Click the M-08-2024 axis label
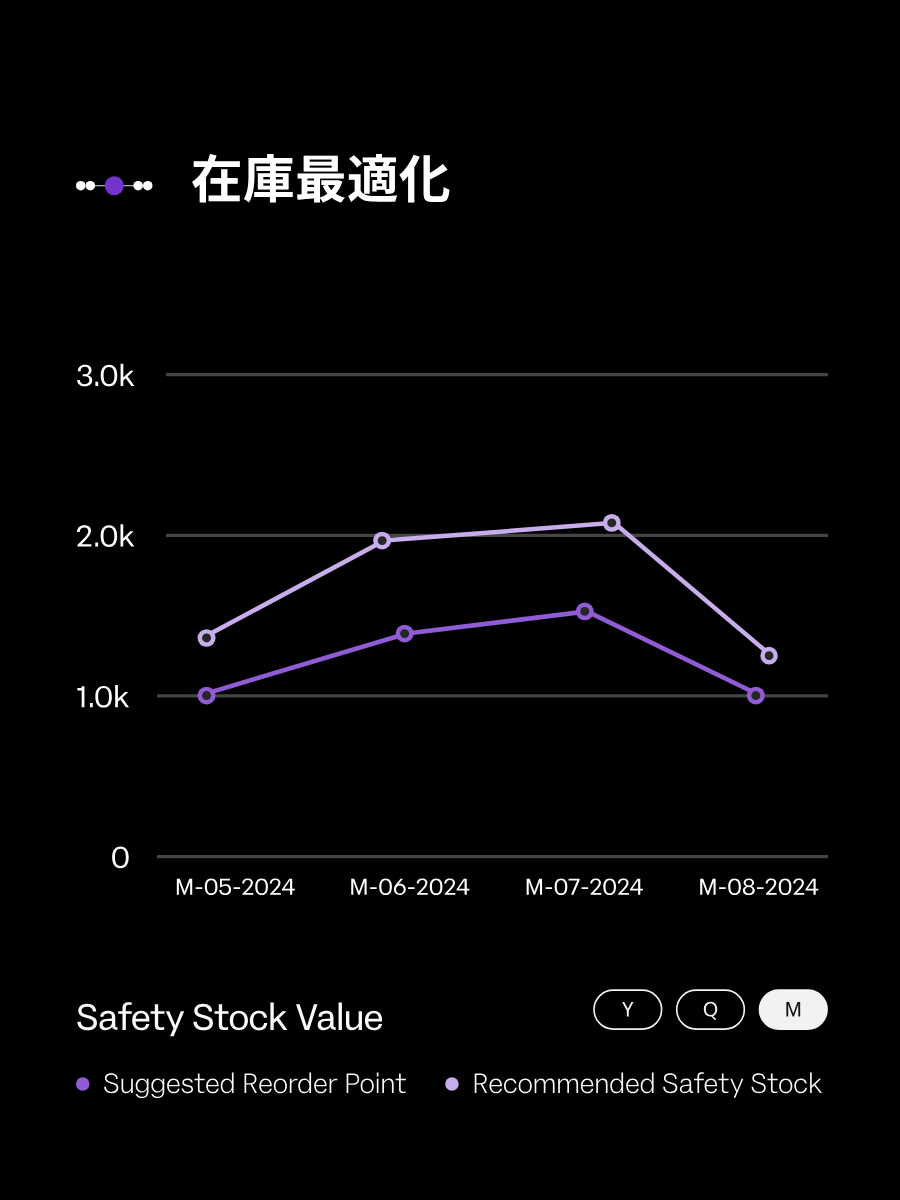The image size is (900, 1200). (x=759, y=886)
